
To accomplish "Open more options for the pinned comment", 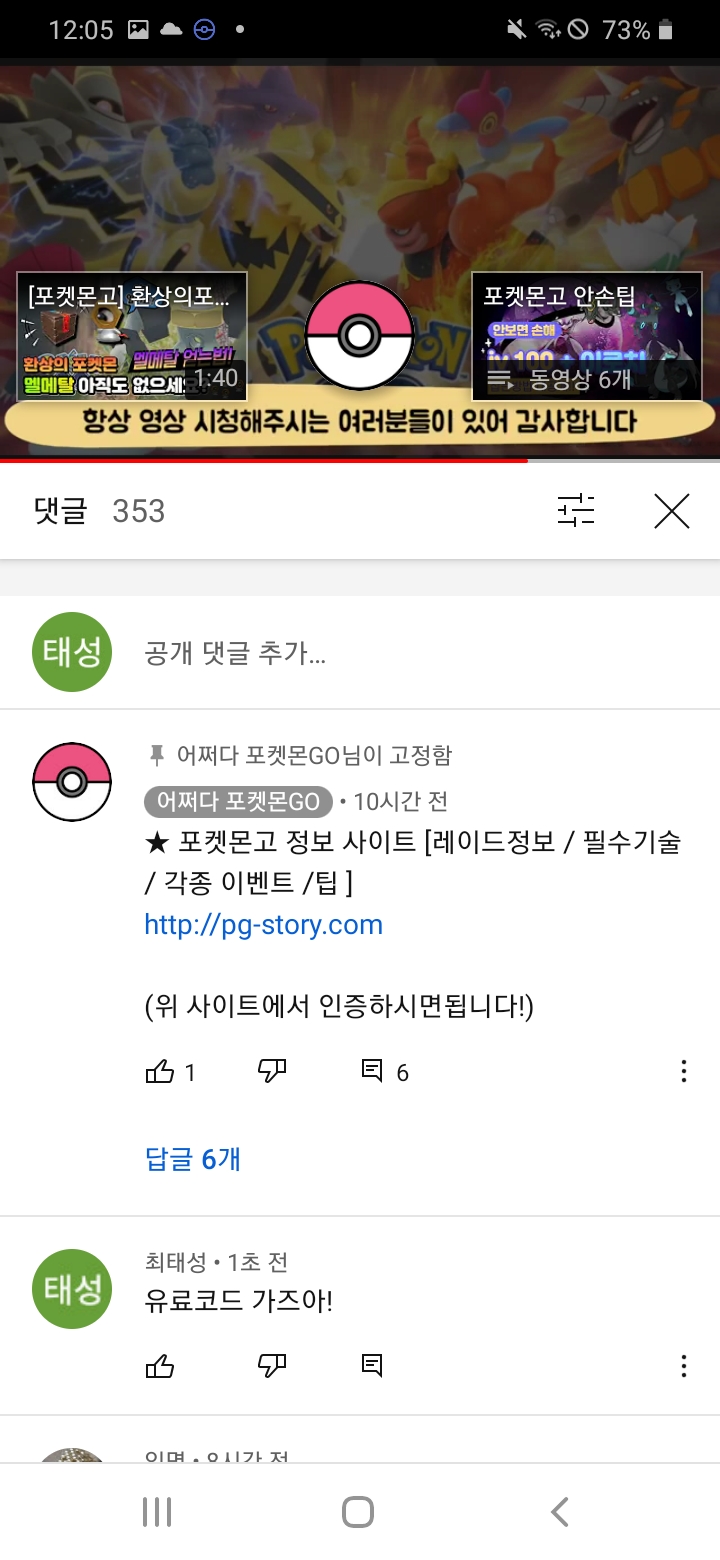I will pyautogui.click(x=684, y=1072).
